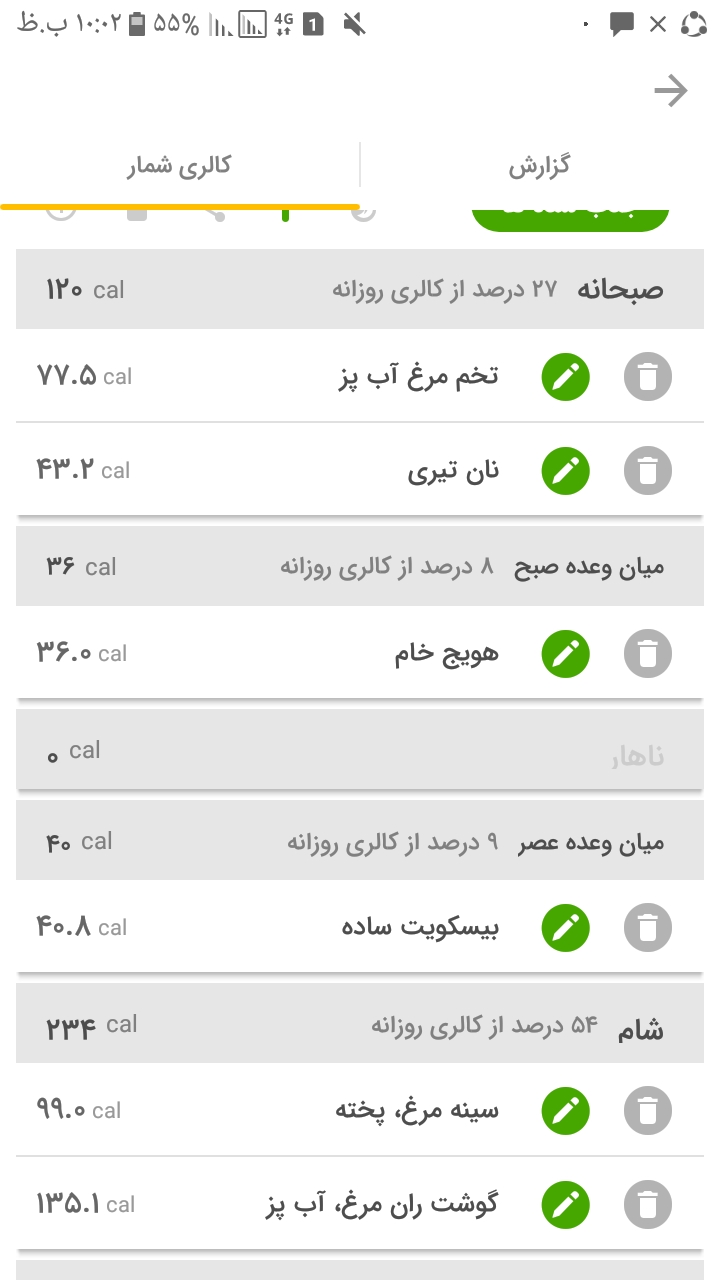
Task: Edit the بیسکویت ساده entry
Action: click(566, 928)
